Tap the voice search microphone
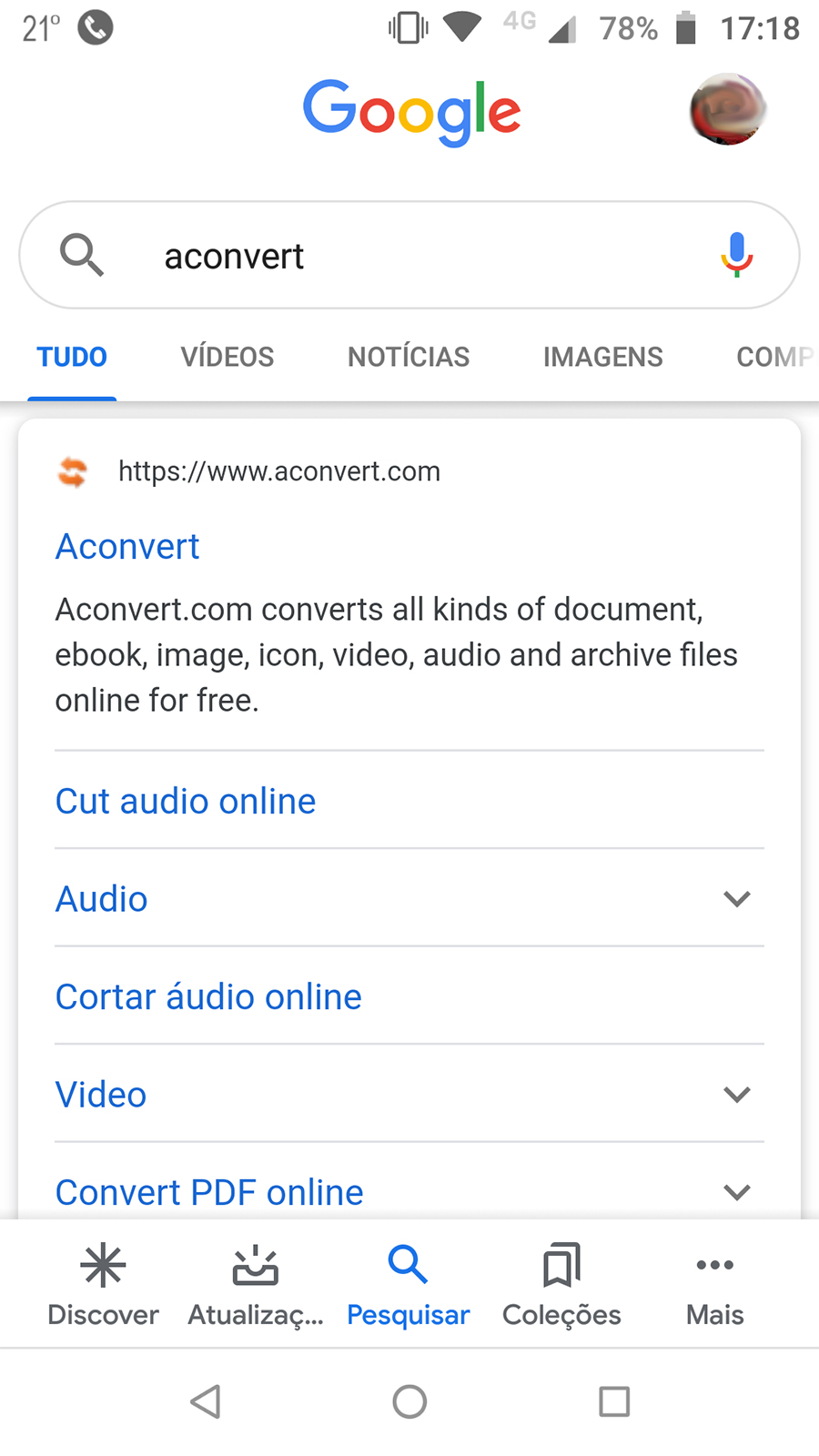 [736, 255]
